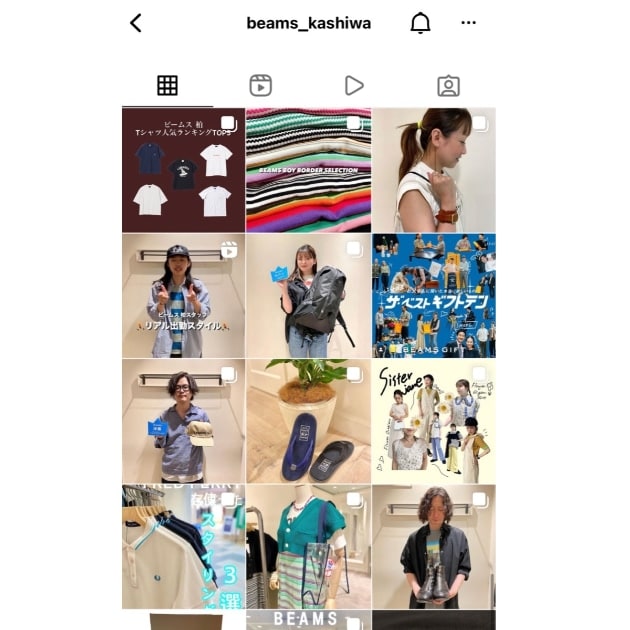
Task: Switch to the video play tab
Action: point(353,86)
